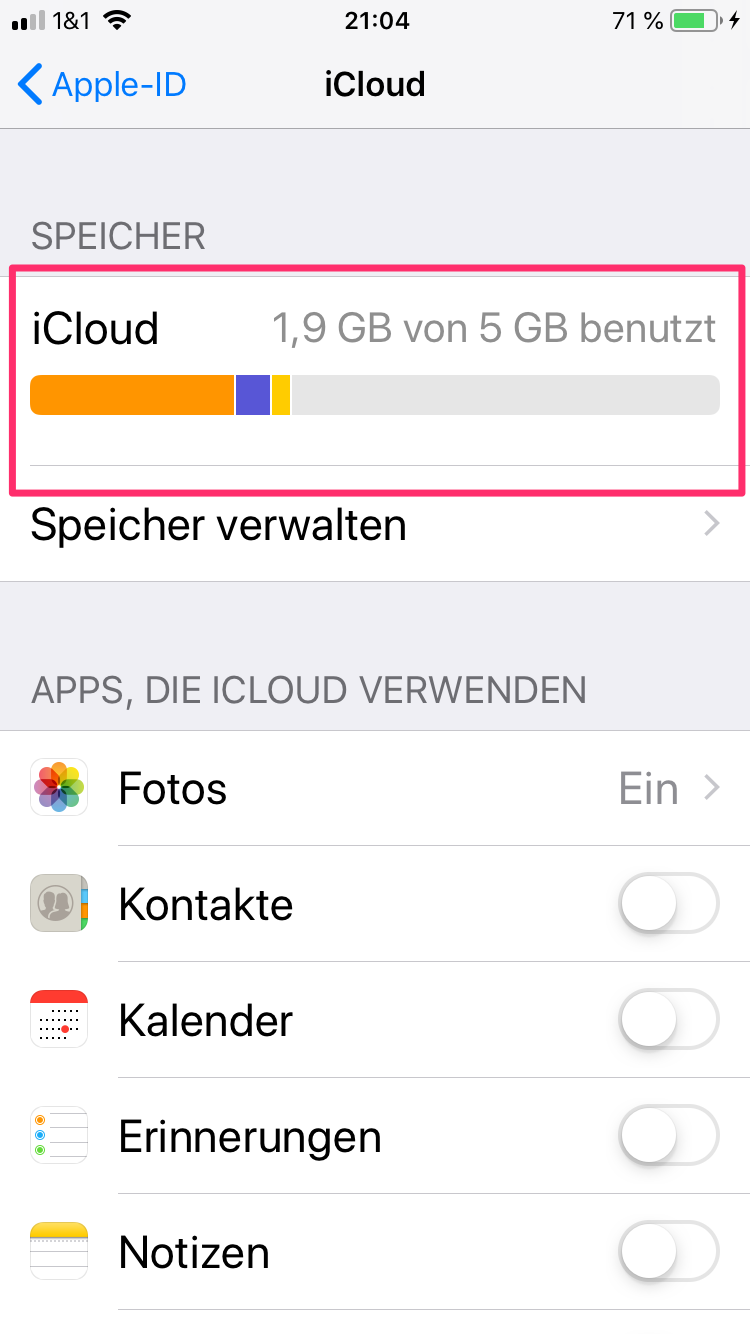Toggle the Erinnerungen switch on
Image resolution: width=750 pixels, height=1334 pixels.
669,1136
